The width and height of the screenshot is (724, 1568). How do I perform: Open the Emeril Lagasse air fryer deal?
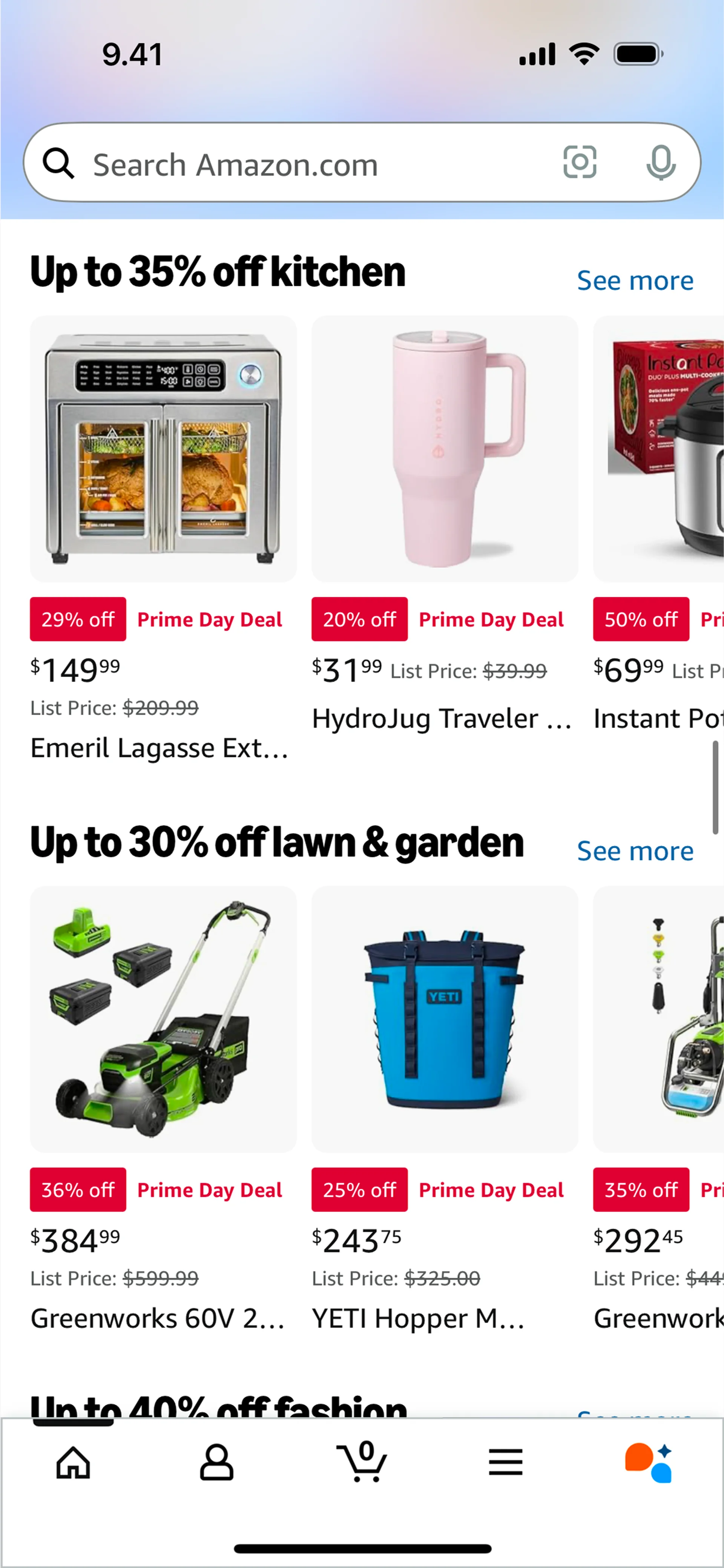pyautogui.click(x=163, y=539)
